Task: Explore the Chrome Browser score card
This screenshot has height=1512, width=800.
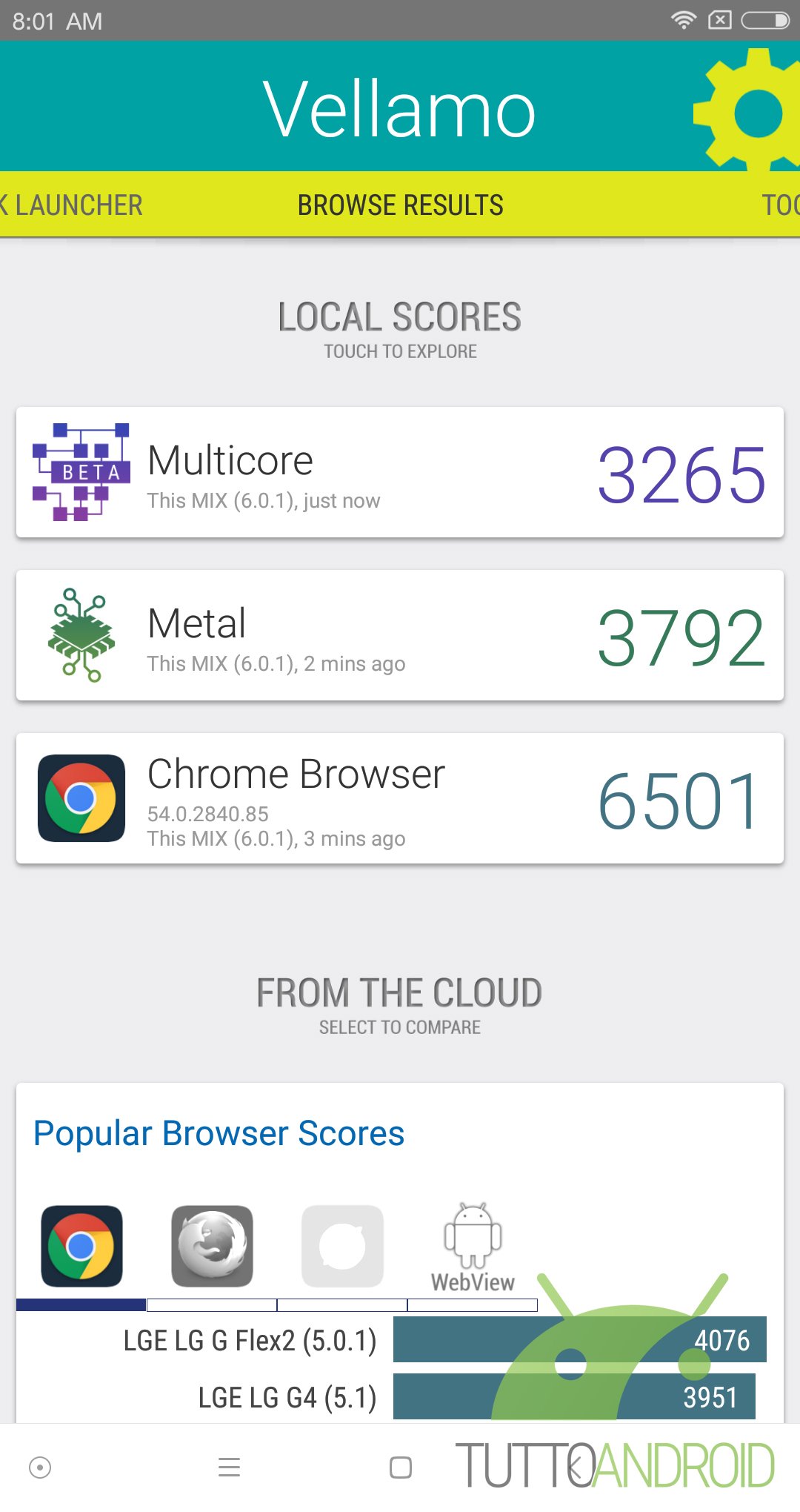Action: pos(400,798)
